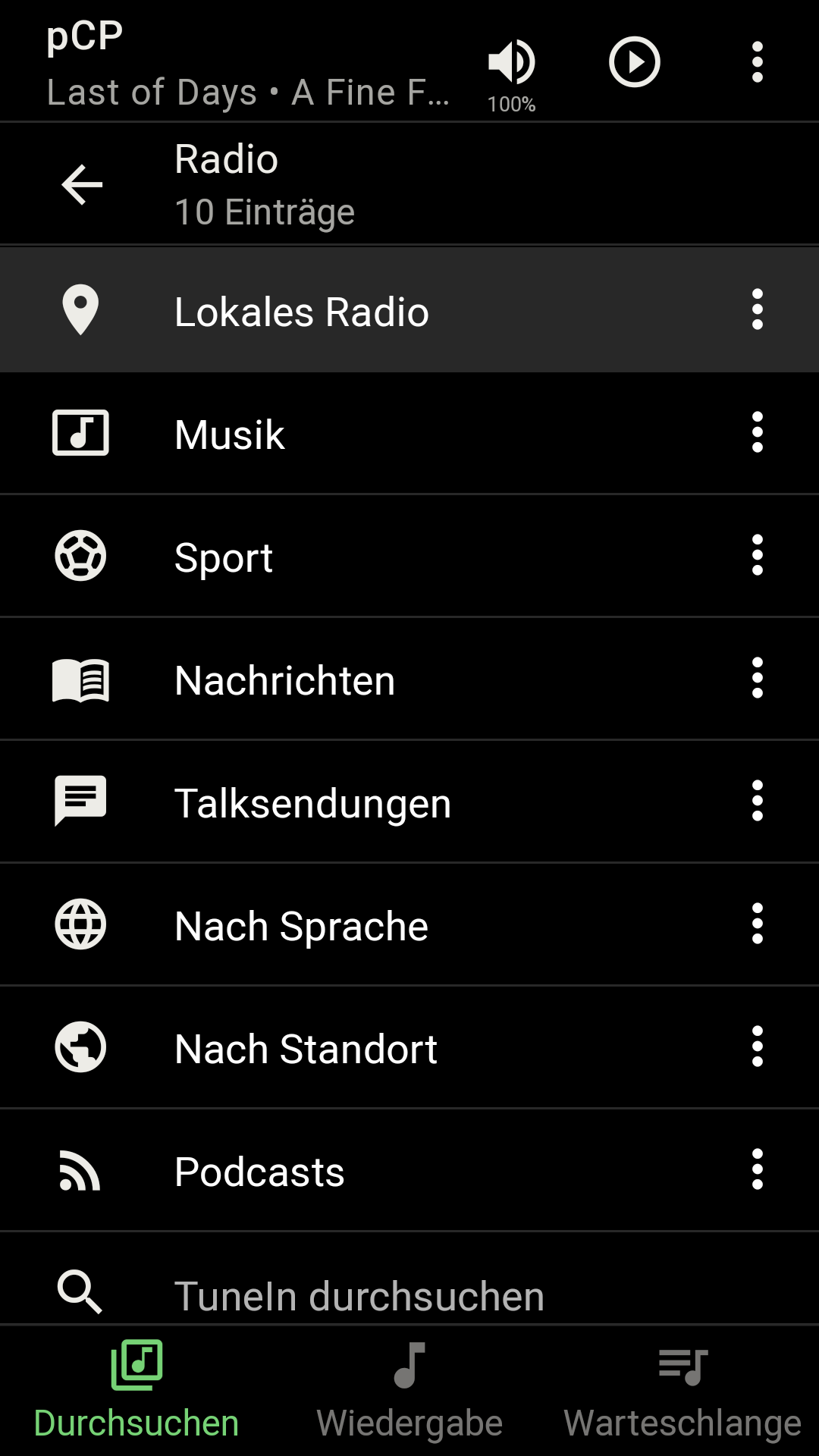Browse radio Nach Standort

pyautogui.click(x=409, y=1047)
